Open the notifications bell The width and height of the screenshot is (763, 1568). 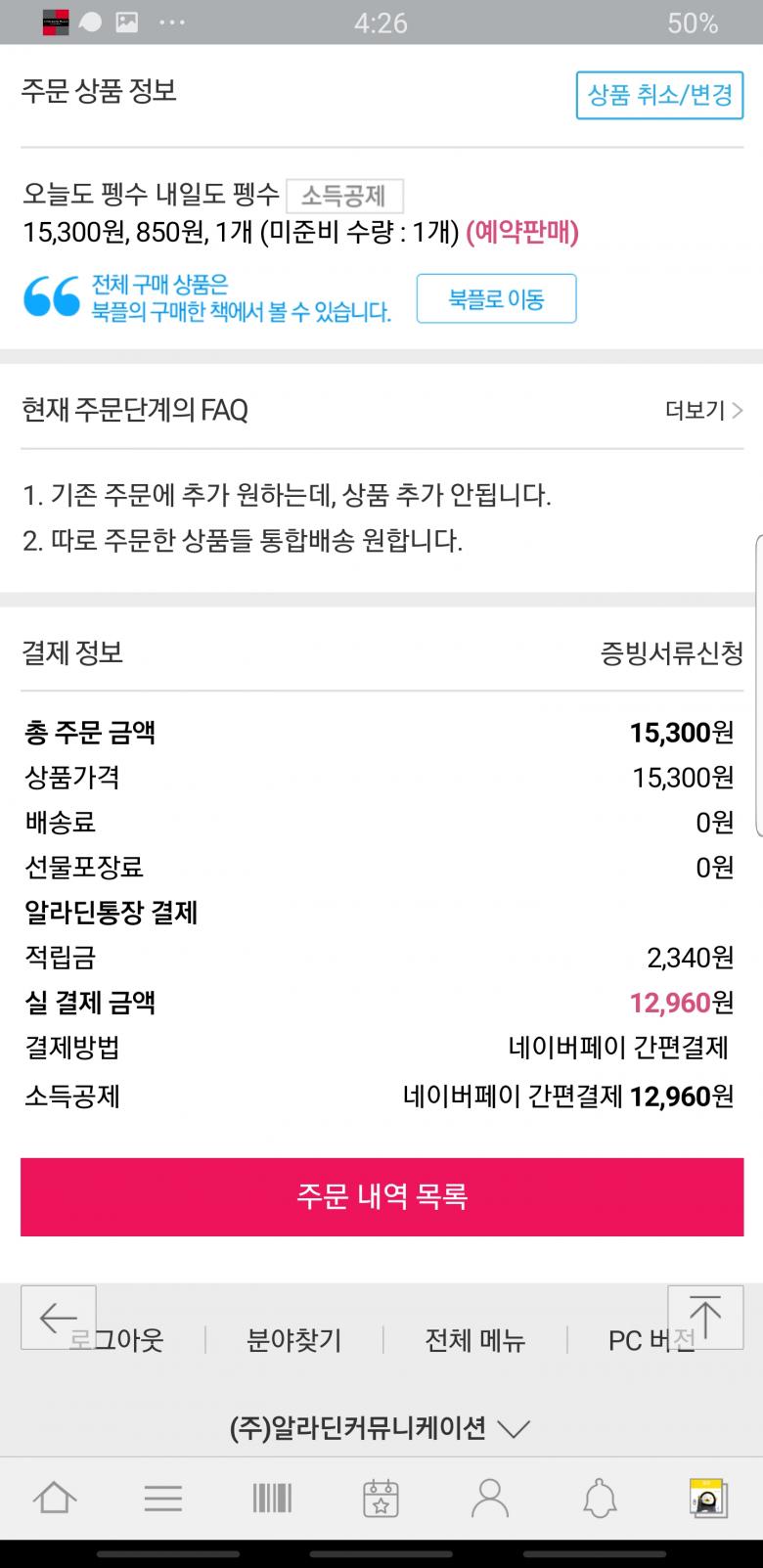599,1498
